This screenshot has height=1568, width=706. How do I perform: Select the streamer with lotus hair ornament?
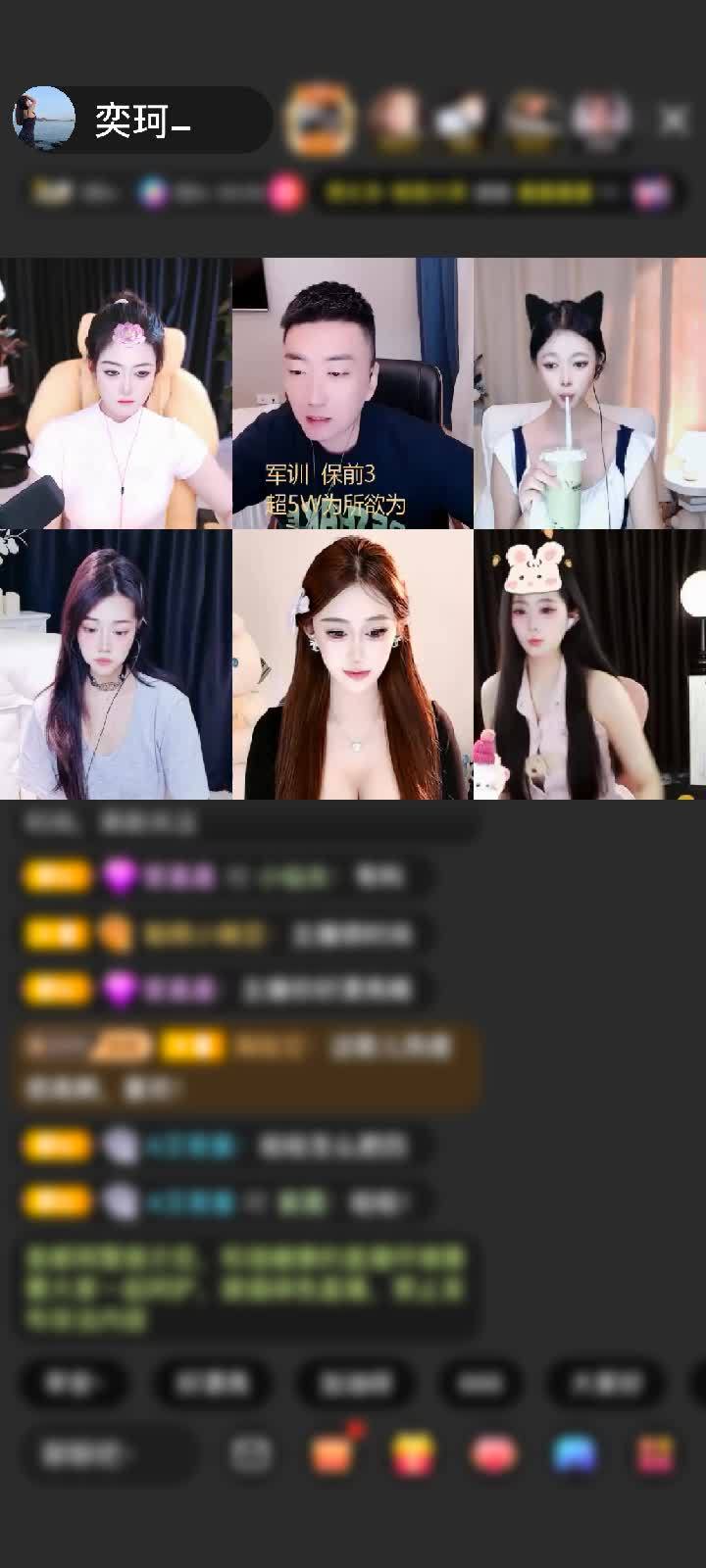pos(116,394)
